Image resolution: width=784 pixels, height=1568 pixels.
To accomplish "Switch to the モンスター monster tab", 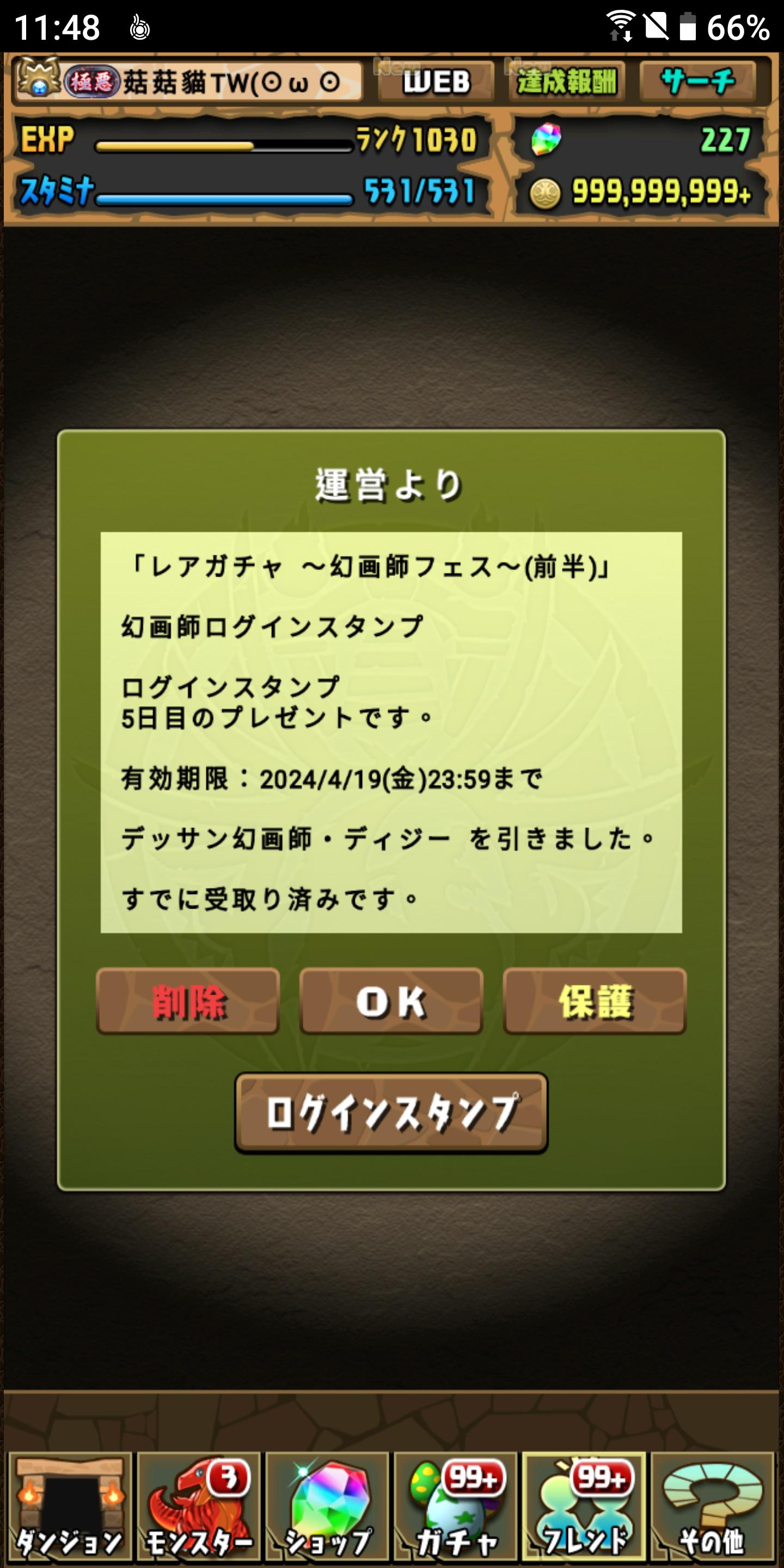I will [199, 1507].
